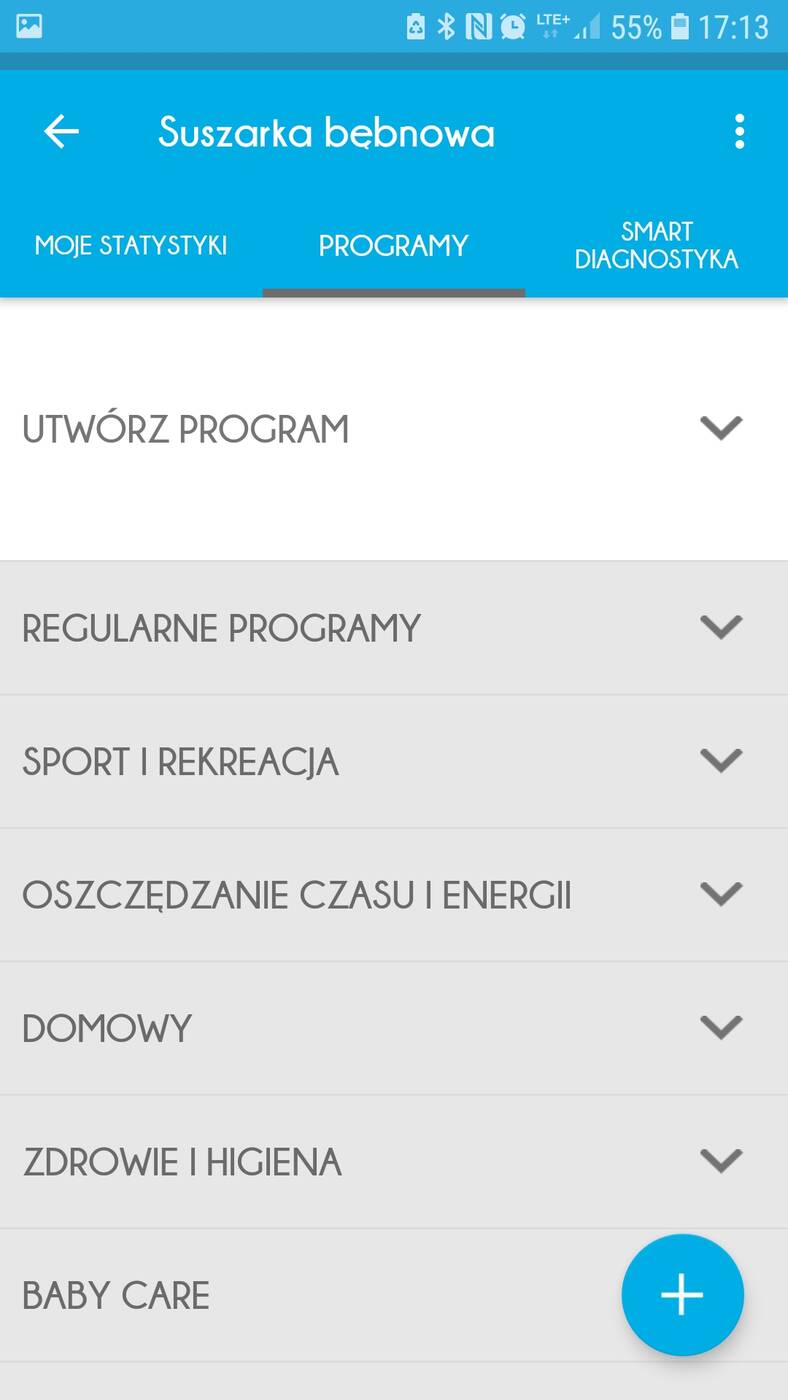The image size is (788, 1400).
Task: Open the Smart Diagnostyka tab
Action: coord(656,246)
